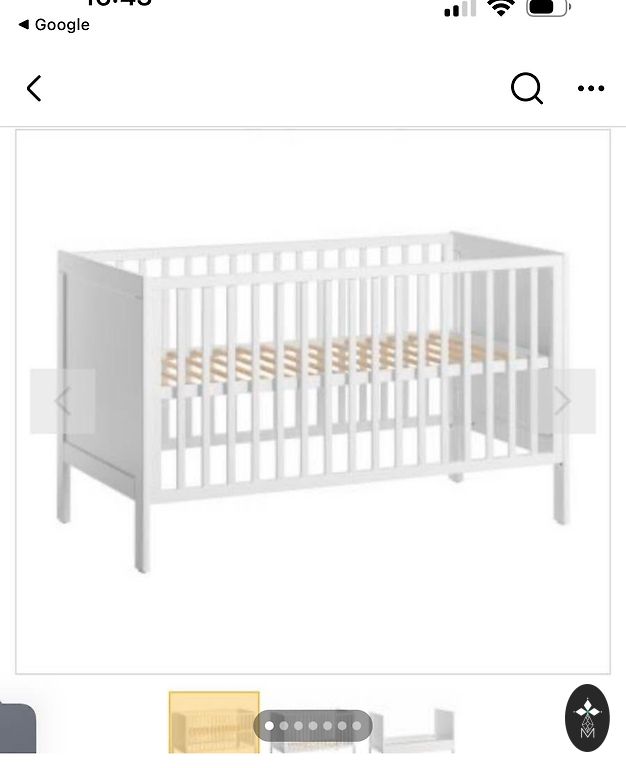Tap the round floating button with diamond logo

[587, 717]
